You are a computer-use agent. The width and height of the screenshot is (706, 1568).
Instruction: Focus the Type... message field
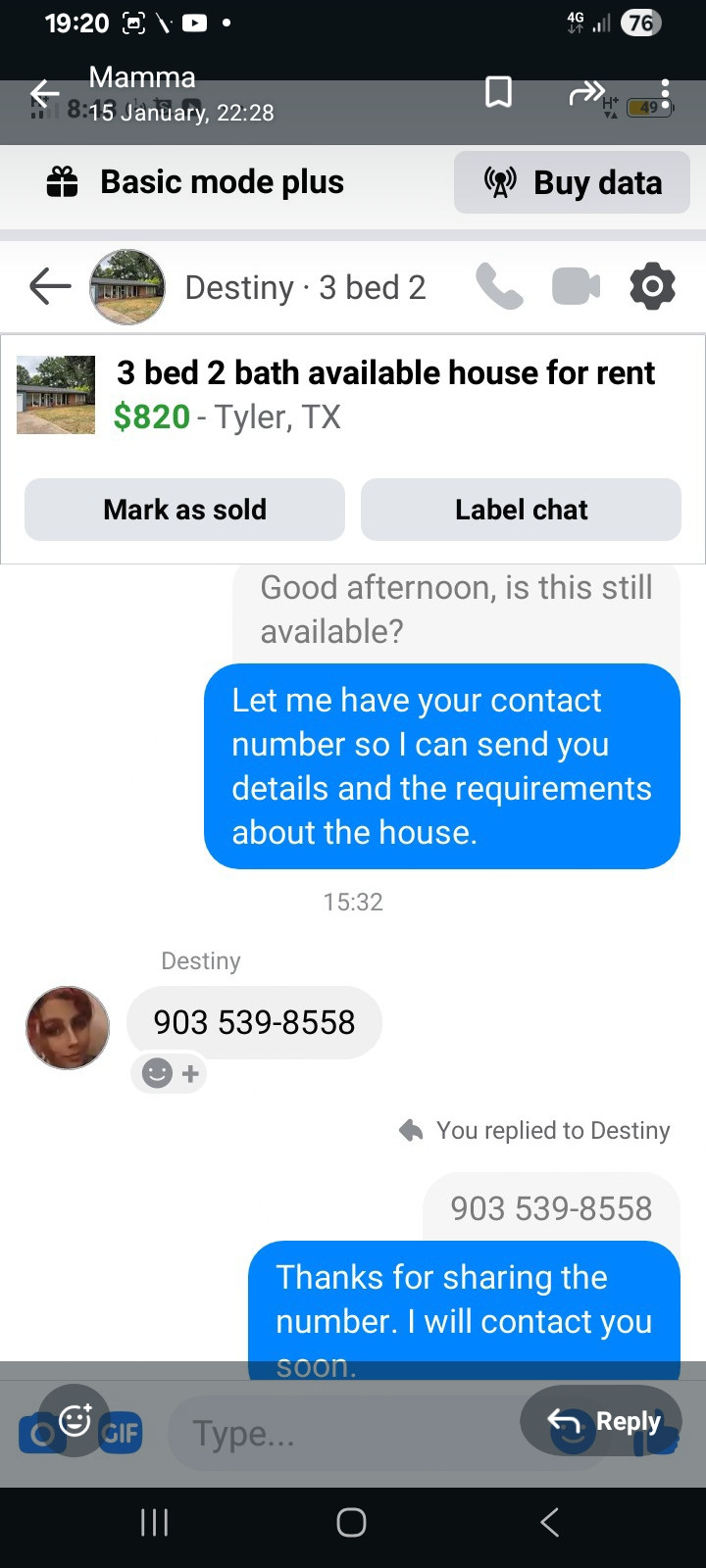pos(387,1434)
